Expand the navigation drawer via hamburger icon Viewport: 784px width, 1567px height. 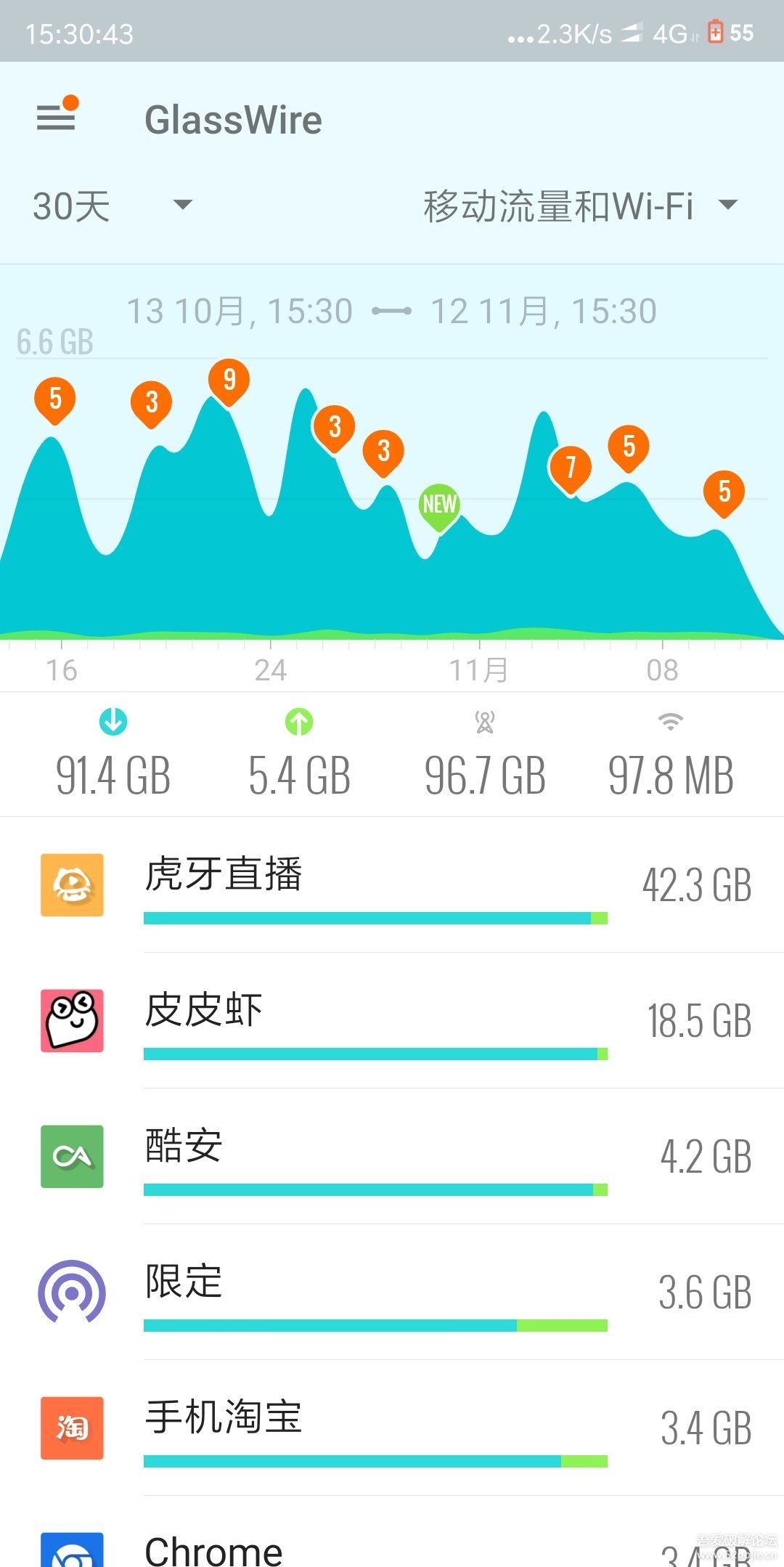[57, 118]
